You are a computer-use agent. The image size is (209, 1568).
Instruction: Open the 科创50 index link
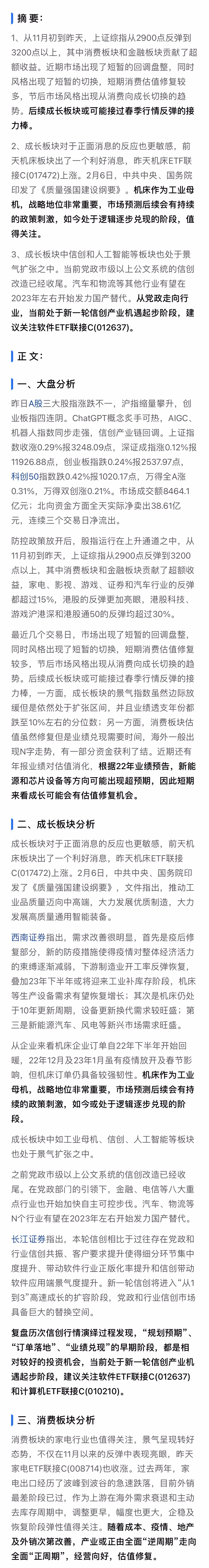point(25,476)
